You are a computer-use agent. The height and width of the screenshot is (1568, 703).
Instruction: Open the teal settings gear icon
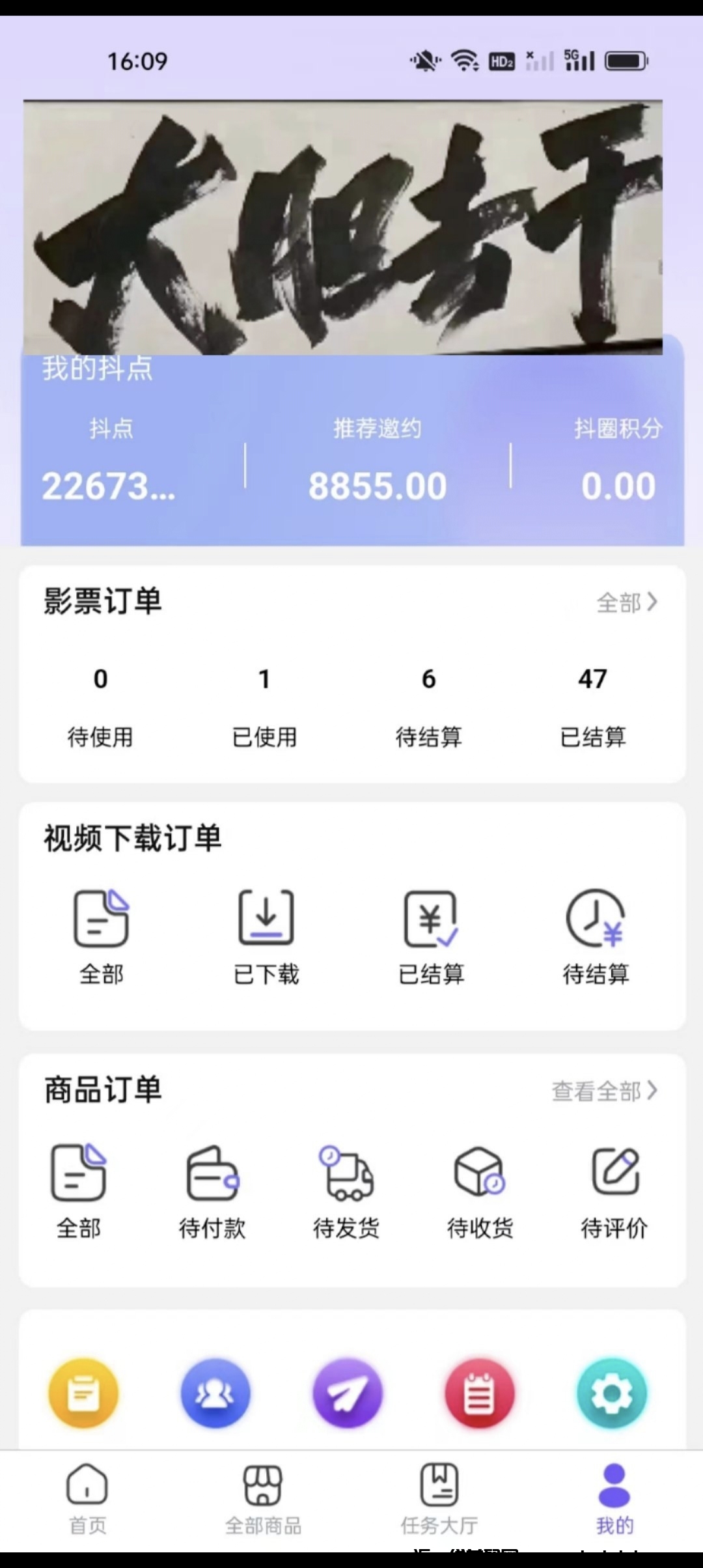[612, 1394]
